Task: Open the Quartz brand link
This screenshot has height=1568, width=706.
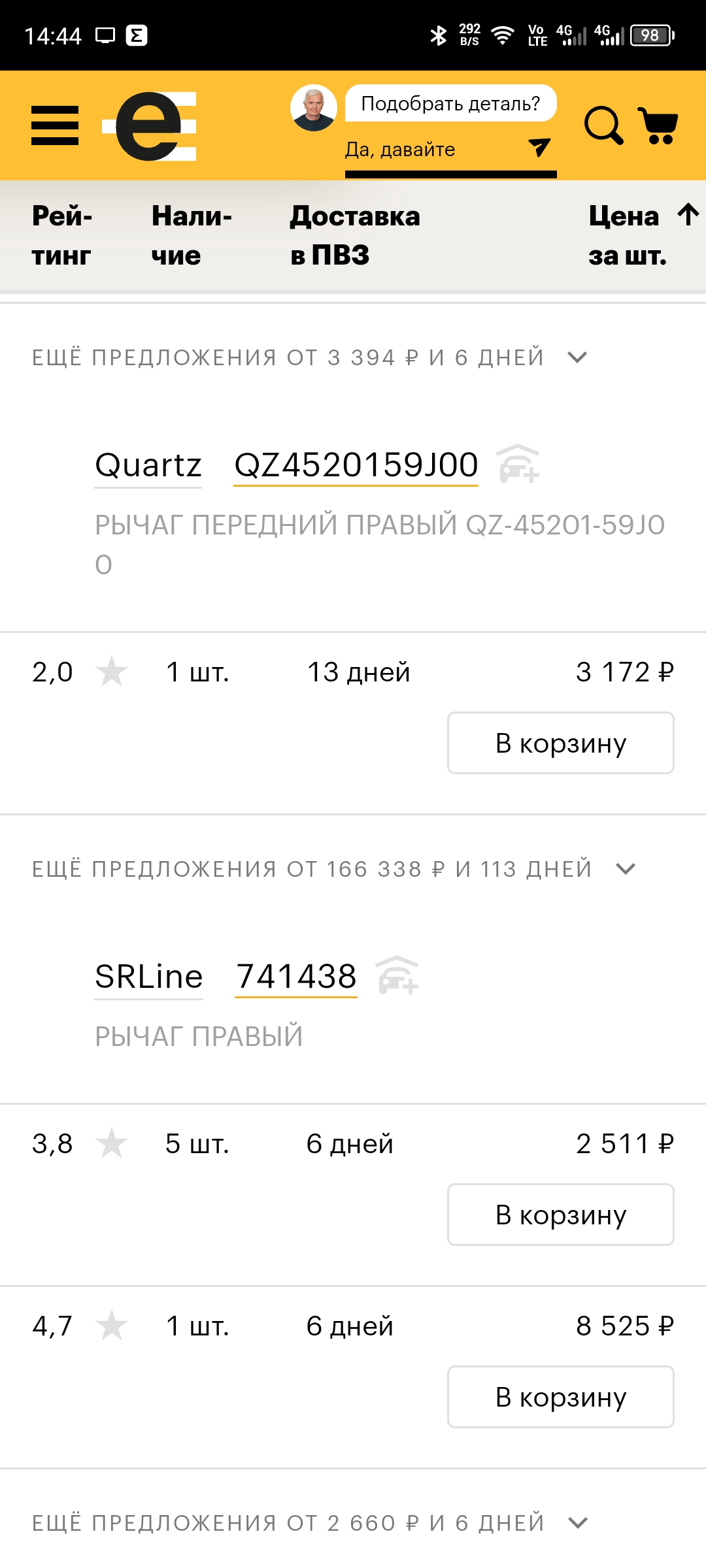Action: (148, 465)
